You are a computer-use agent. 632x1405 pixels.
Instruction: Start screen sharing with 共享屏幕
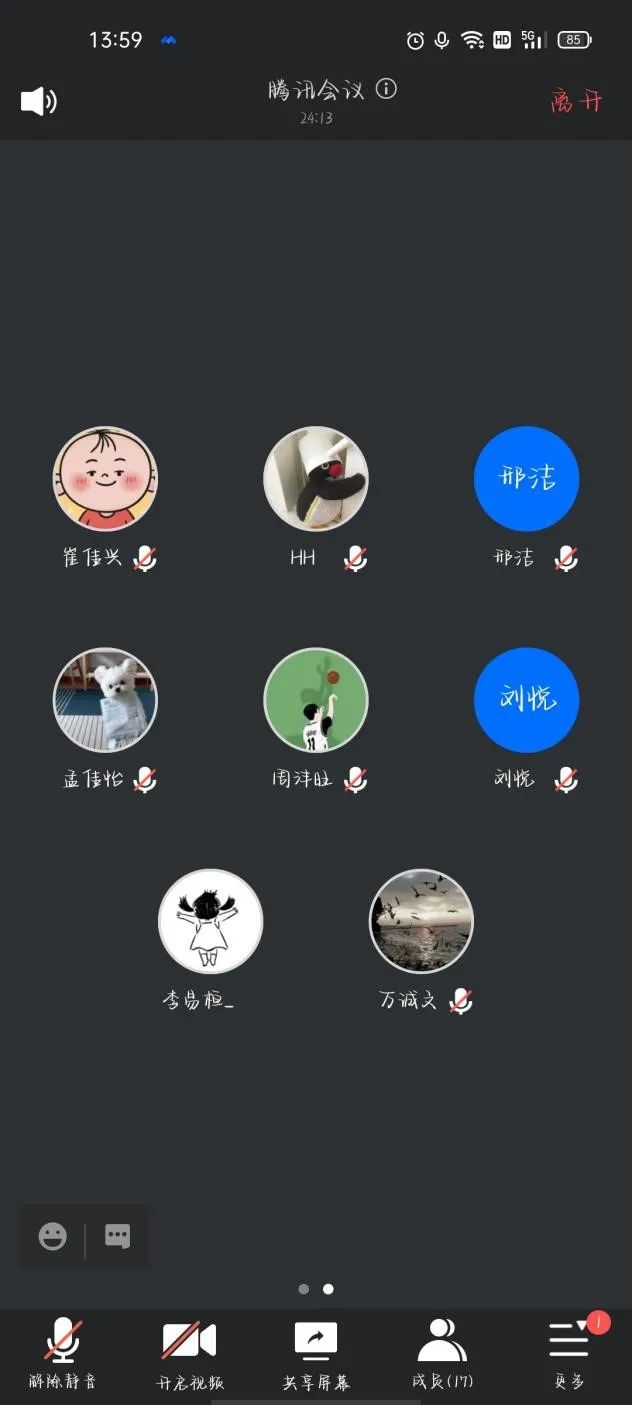pos(316,1353)
